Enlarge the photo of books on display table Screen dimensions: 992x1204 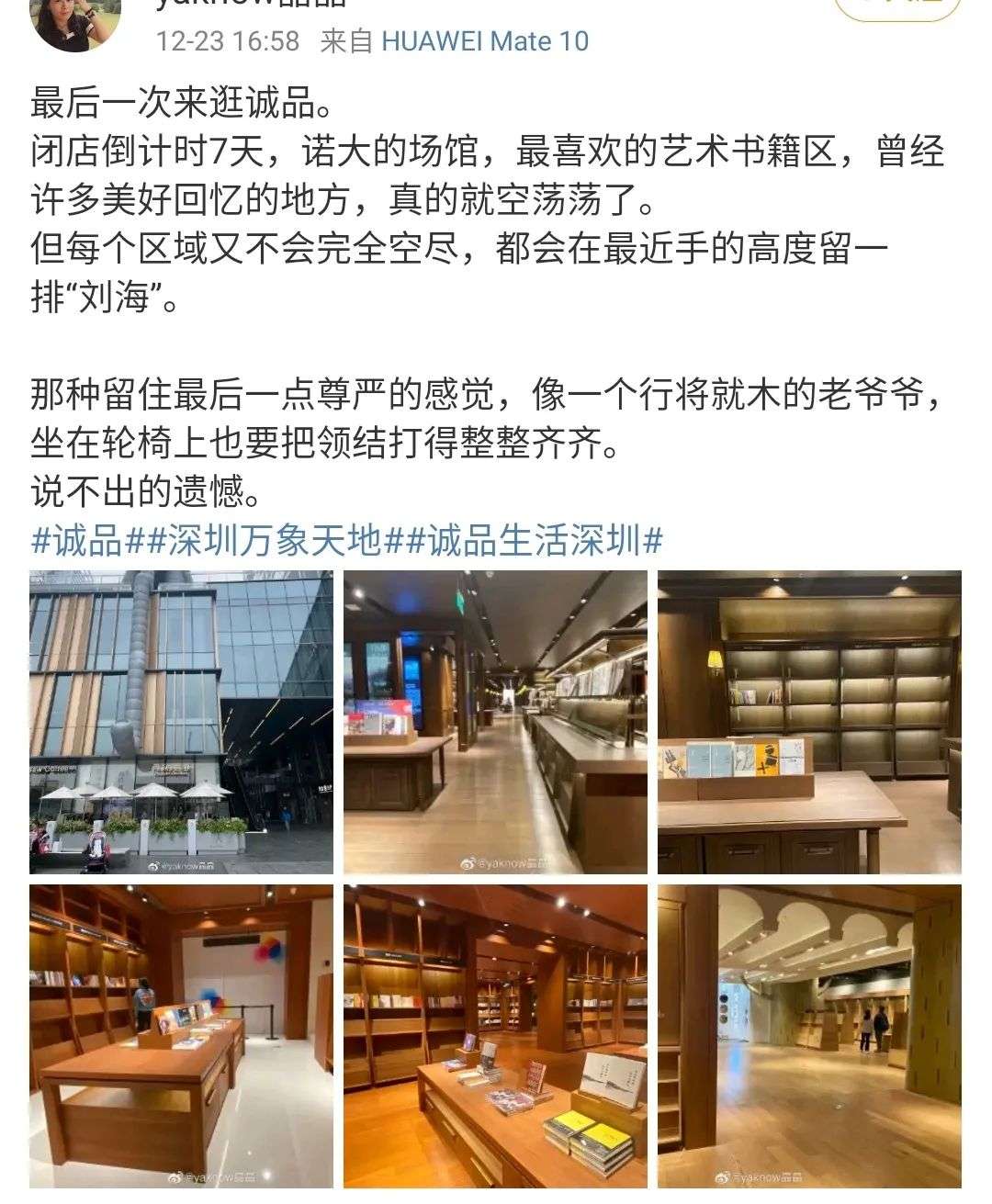pyautogui.click(x=495, y=1036)
